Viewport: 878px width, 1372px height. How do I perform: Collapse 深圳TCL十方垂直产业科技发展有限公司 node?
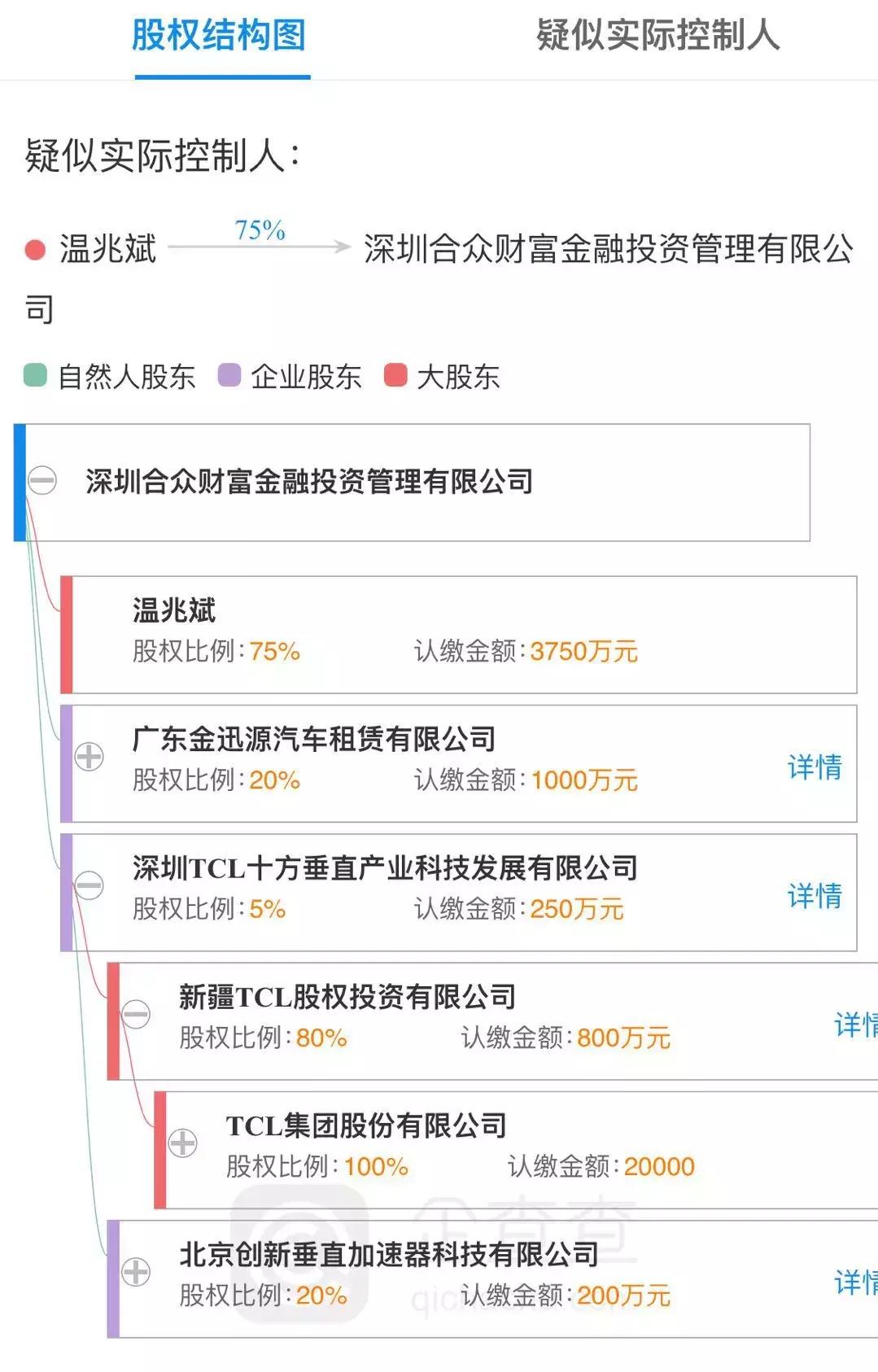[x=90, y=885]
